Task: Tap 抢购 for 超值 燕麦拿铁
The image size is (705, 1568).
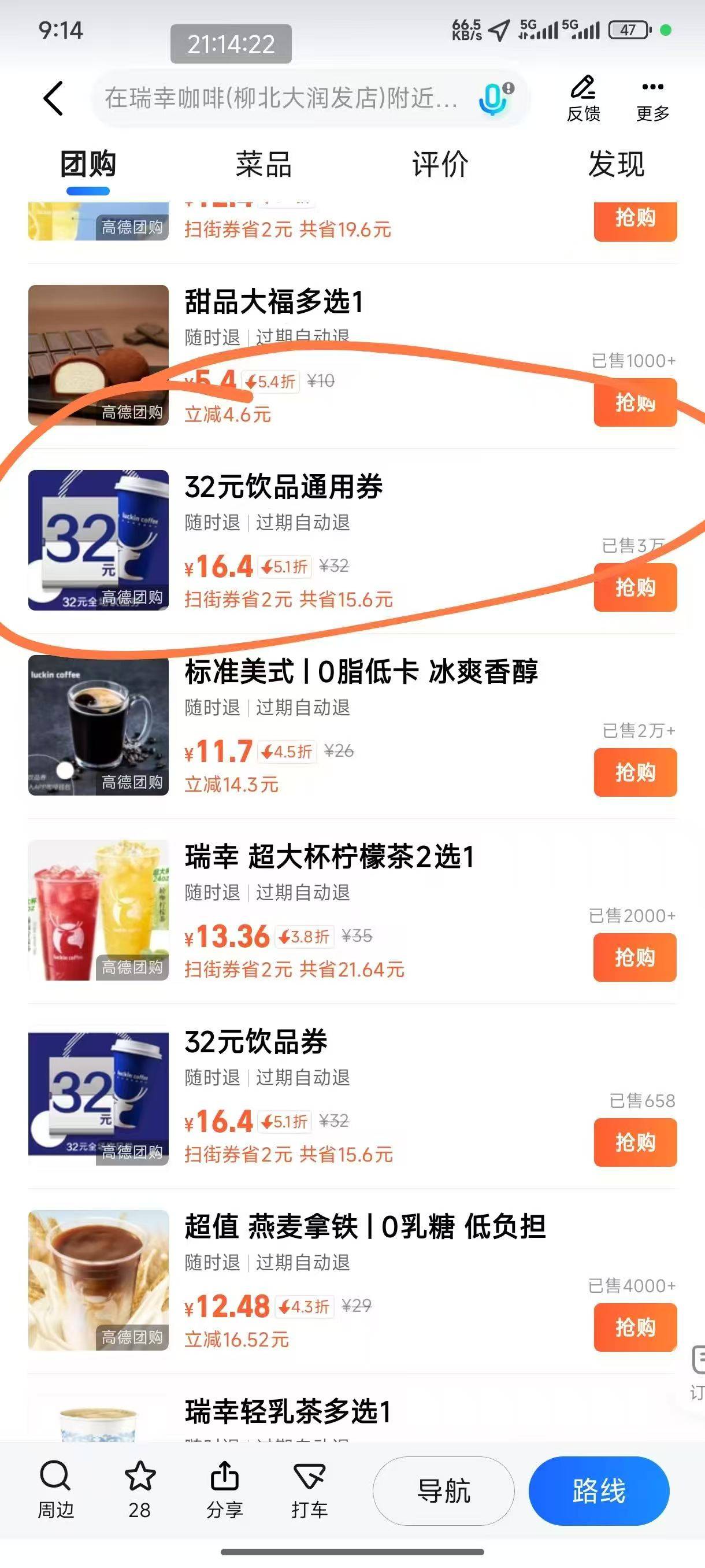Action: point(634,1327)
